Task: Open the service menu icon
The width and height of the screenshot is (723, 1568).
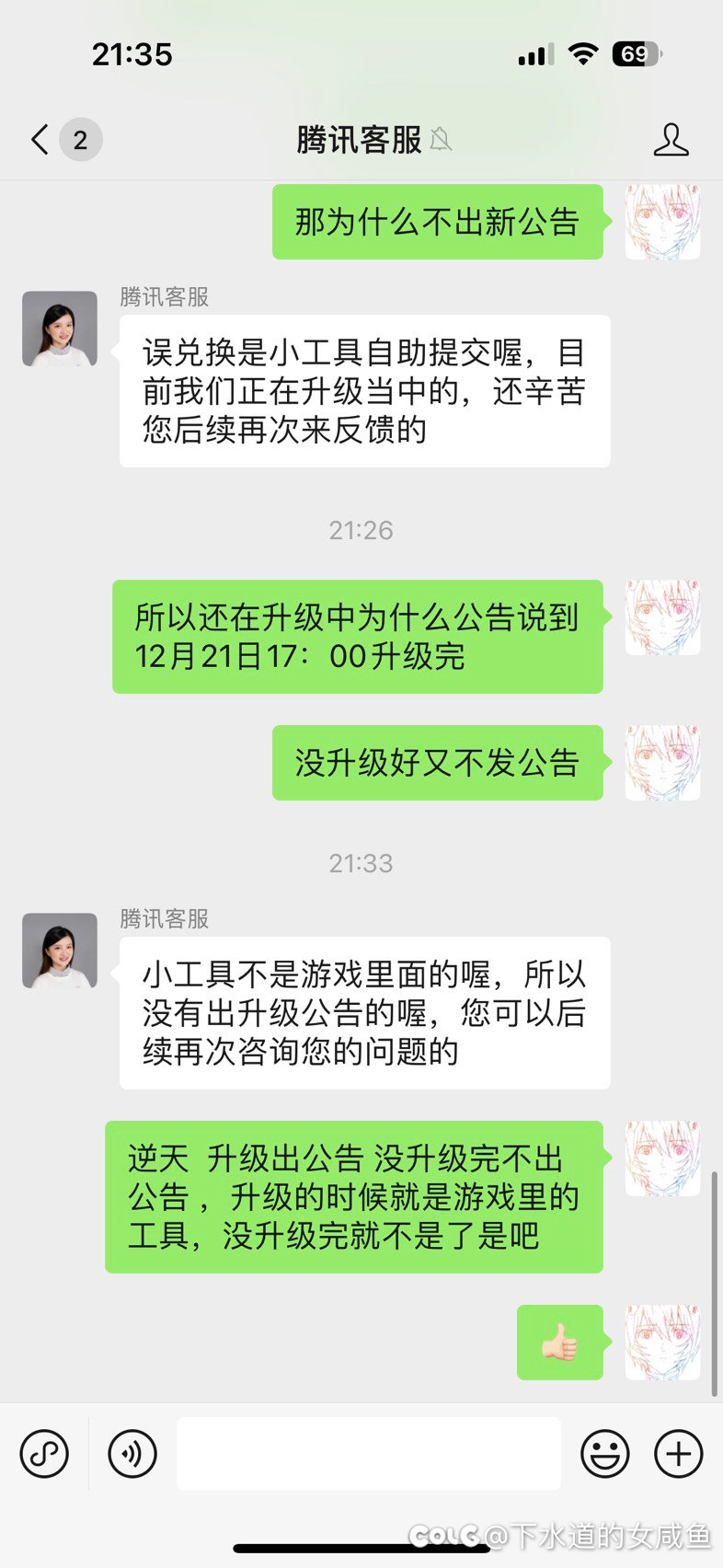Action: [44, 1454]
